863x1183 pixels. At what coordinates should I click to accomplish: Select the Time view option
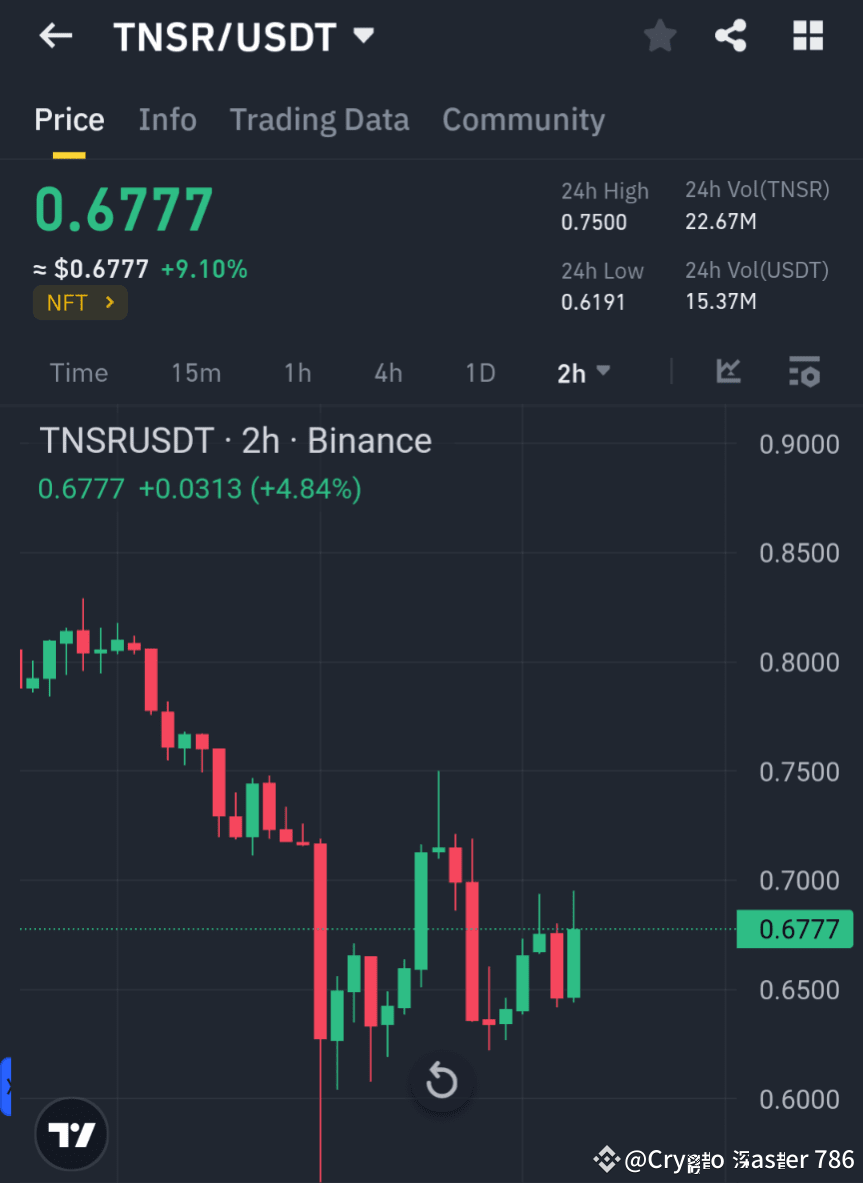point(78,372)
